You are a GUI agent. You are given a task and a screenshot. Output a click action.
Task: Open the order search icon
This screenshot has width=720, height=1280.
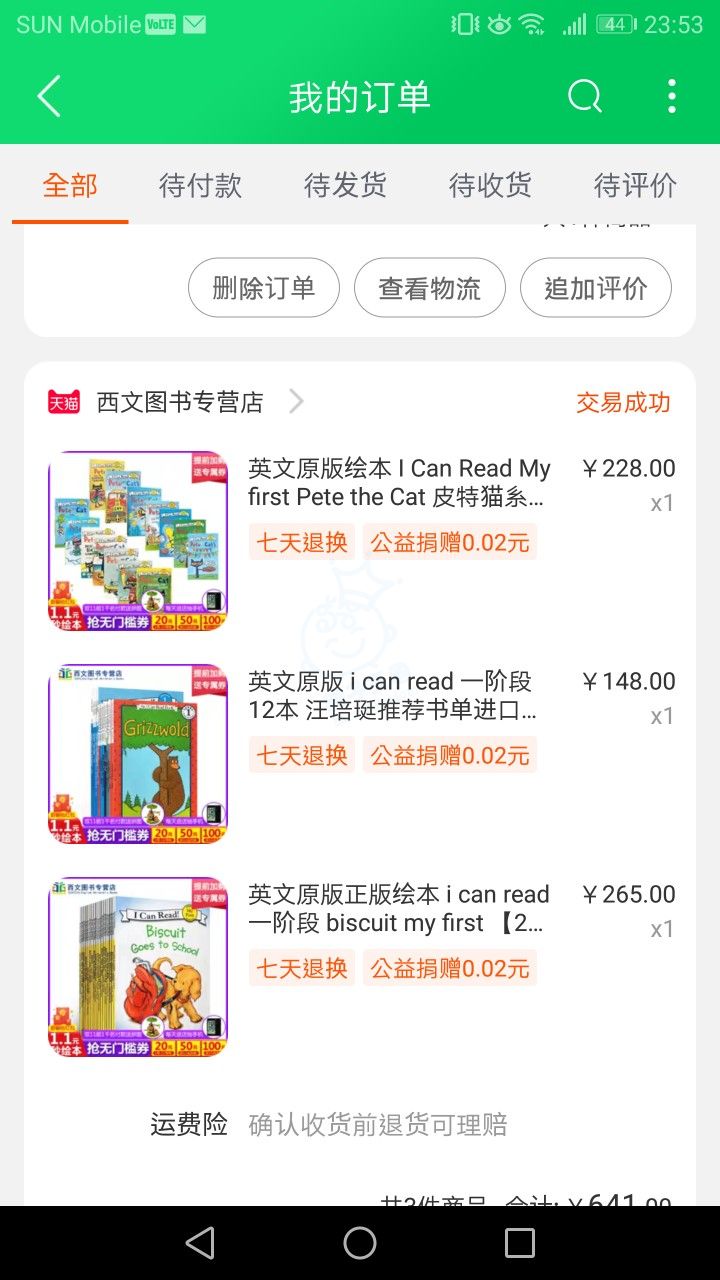(585, 97)
